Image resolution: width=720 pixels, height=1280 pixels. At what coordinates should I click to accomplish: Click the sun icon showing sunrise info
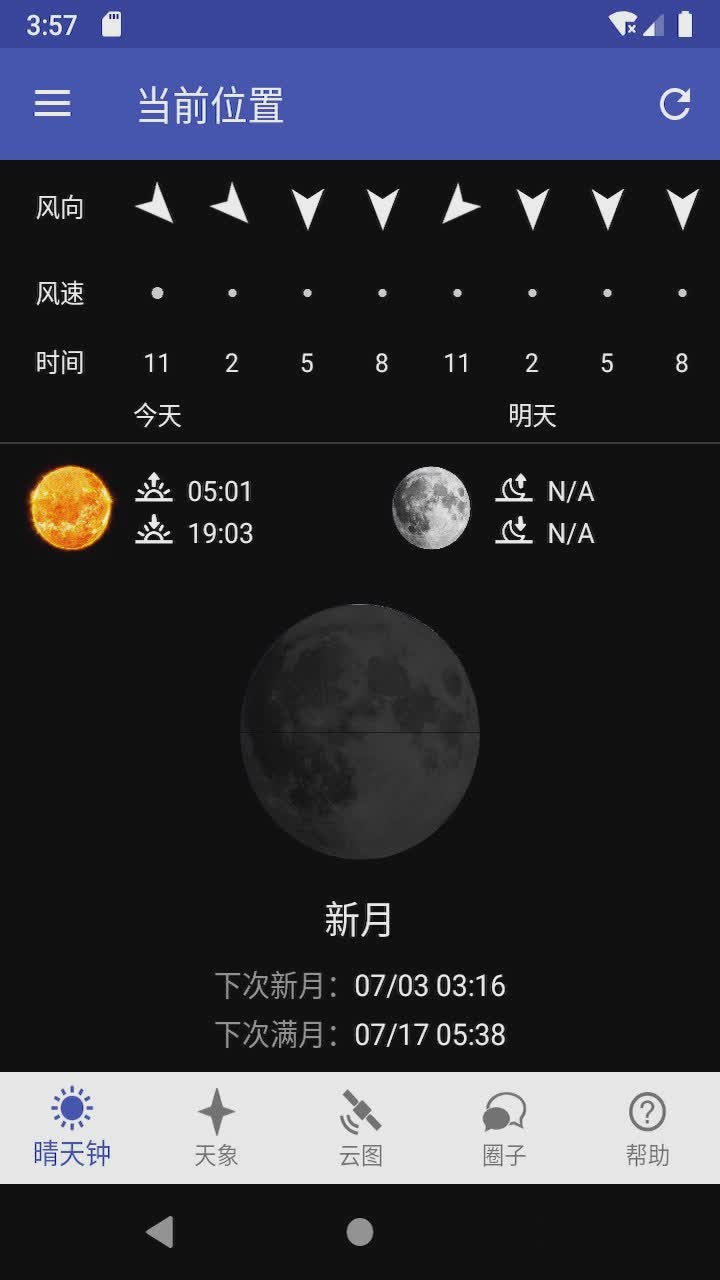point(68,507)
